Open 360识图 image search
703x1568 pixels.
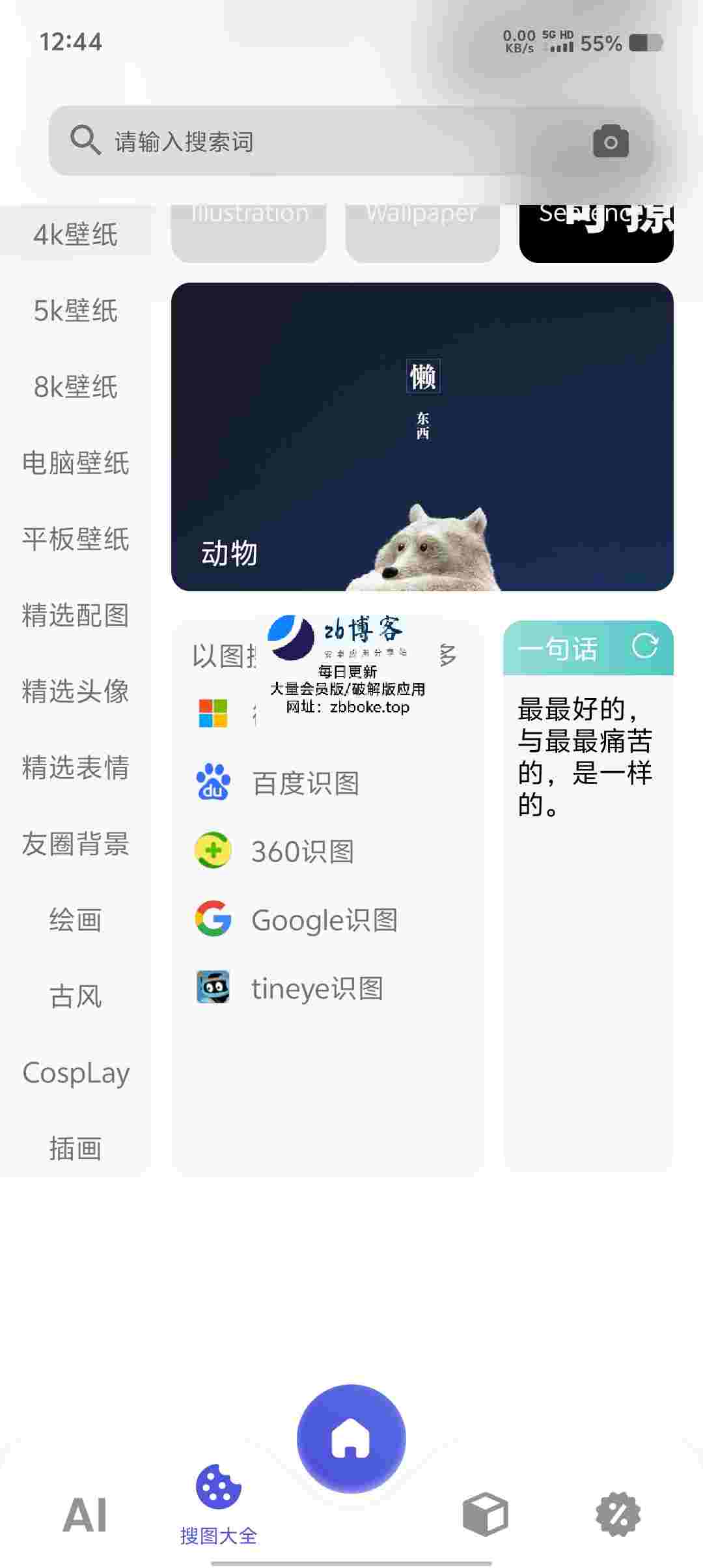click(302, 852)
